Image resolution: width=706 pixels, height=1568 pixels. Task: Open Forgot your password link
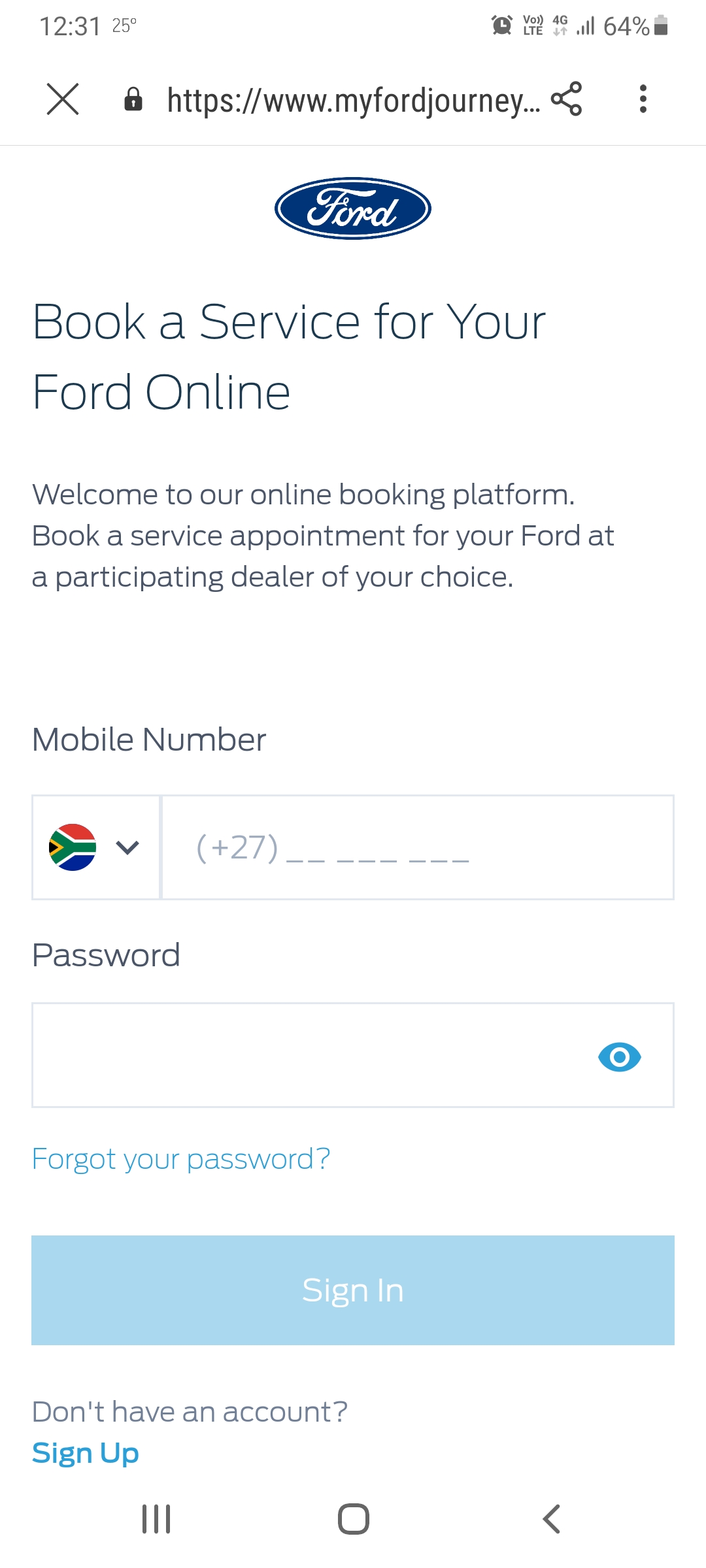tap(181, 1160)
